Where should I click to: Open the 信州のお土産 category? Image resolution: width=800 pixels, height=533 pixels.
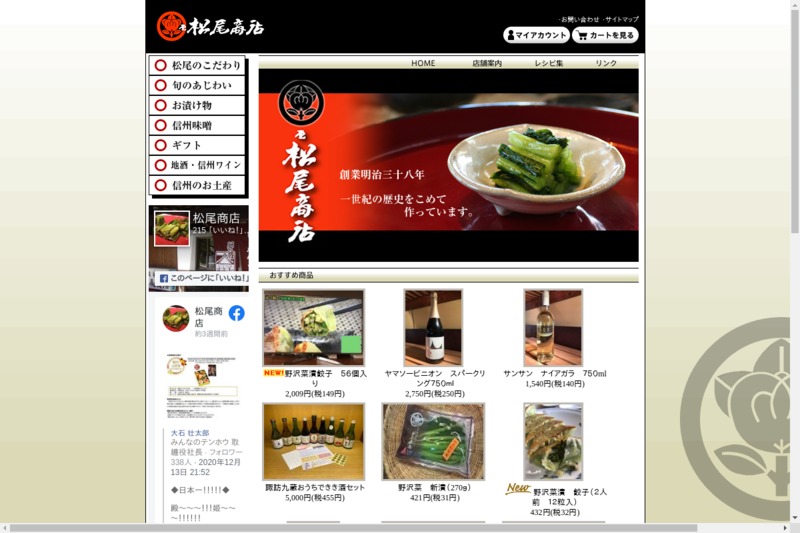click(198, 185)
